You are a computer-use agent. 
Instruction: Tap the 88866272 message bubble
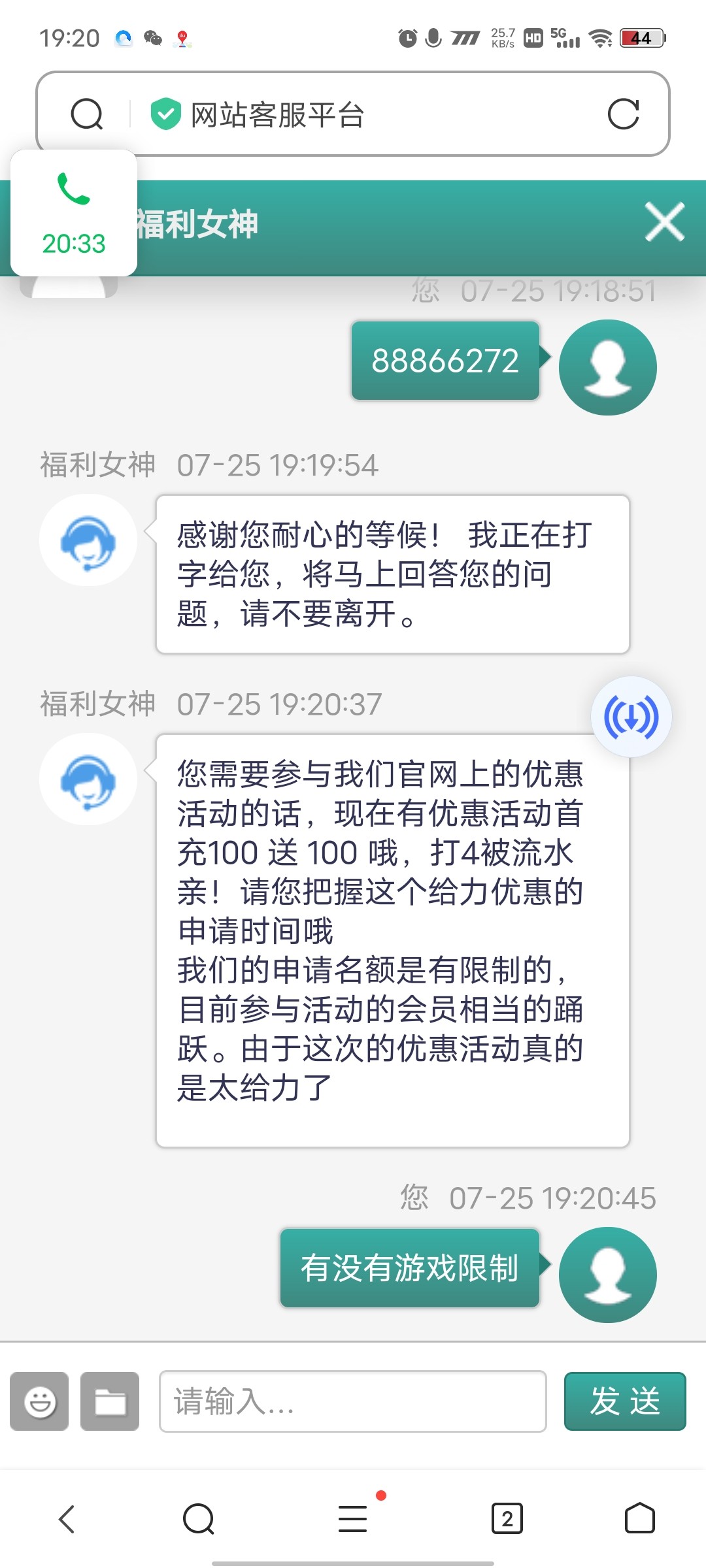pos(445,360)
